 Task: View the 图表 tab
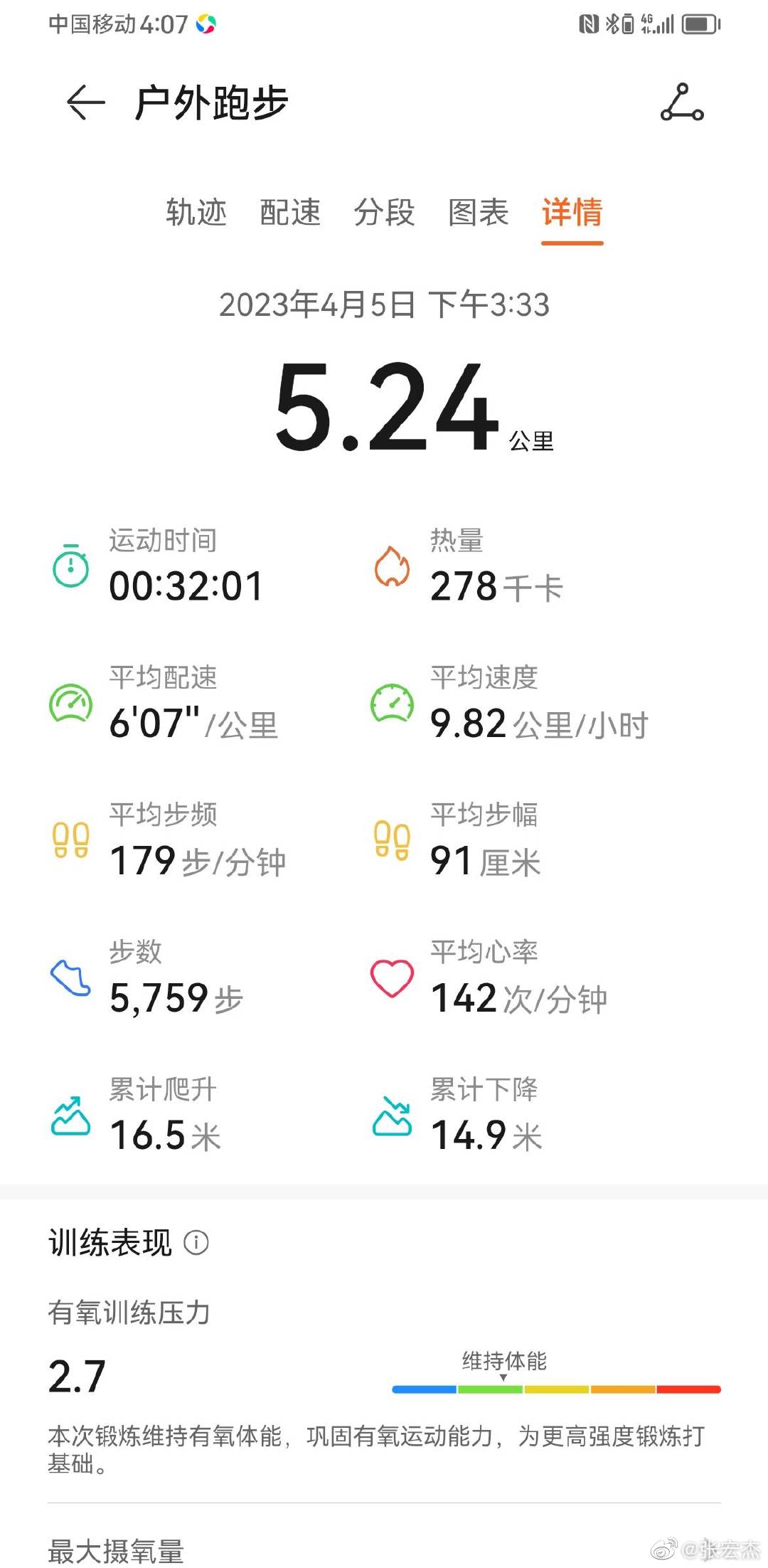(478, 213)
